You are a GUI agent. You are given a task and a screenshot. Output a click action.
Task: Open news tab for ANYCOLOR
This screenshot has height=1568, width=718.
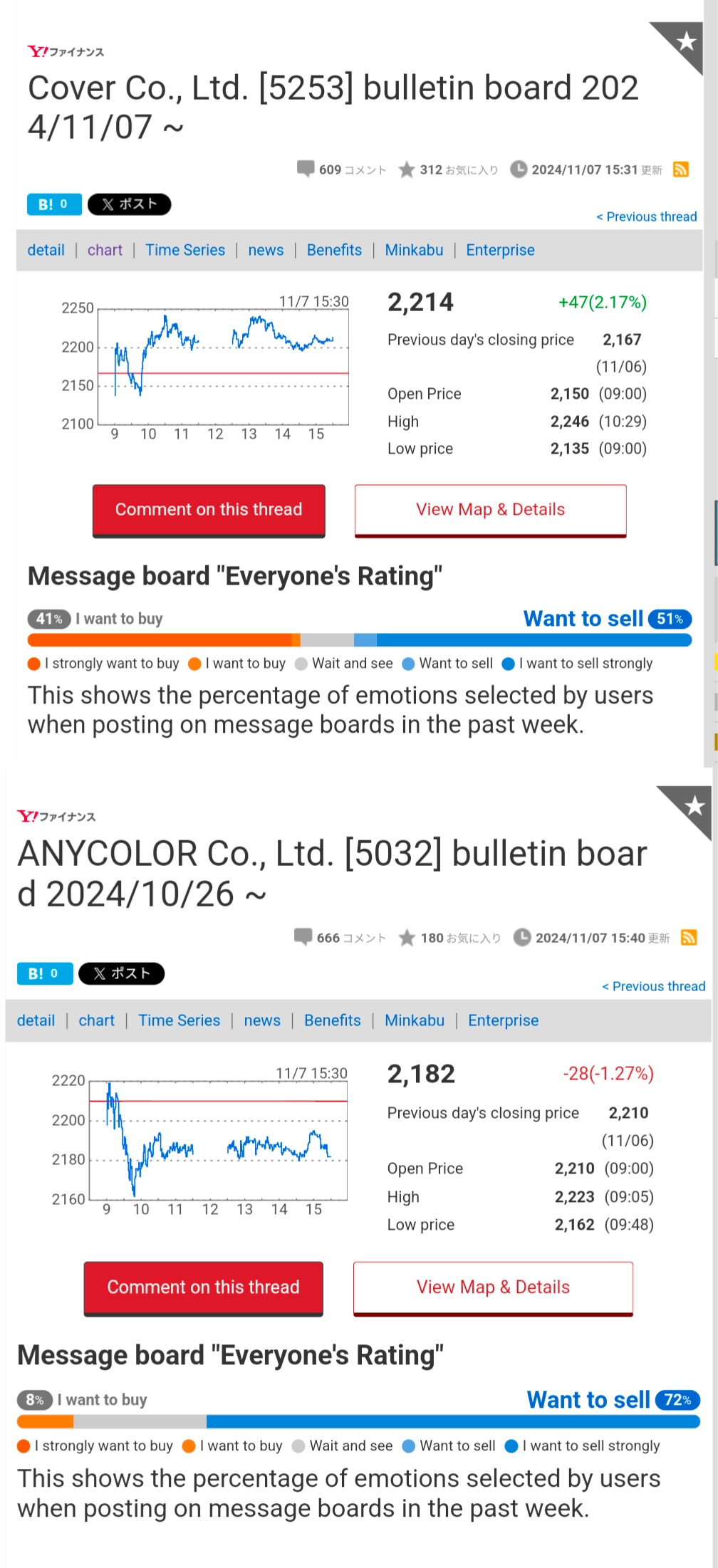[262, 1020]
